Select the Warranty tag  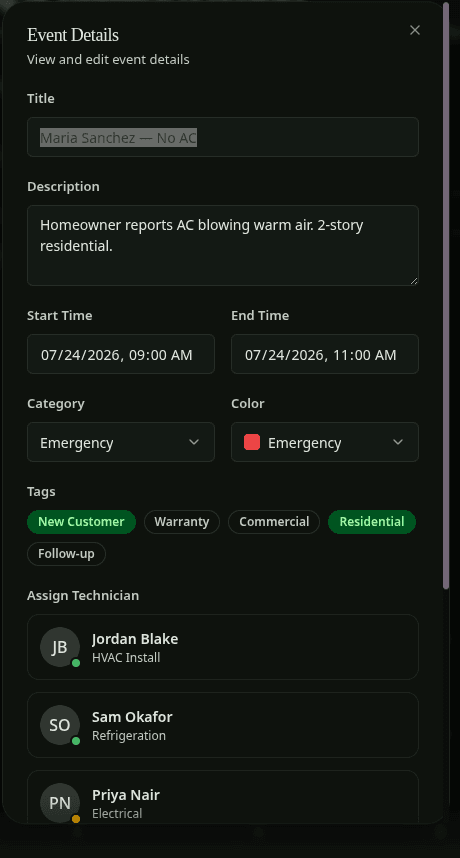coord(182,522)
